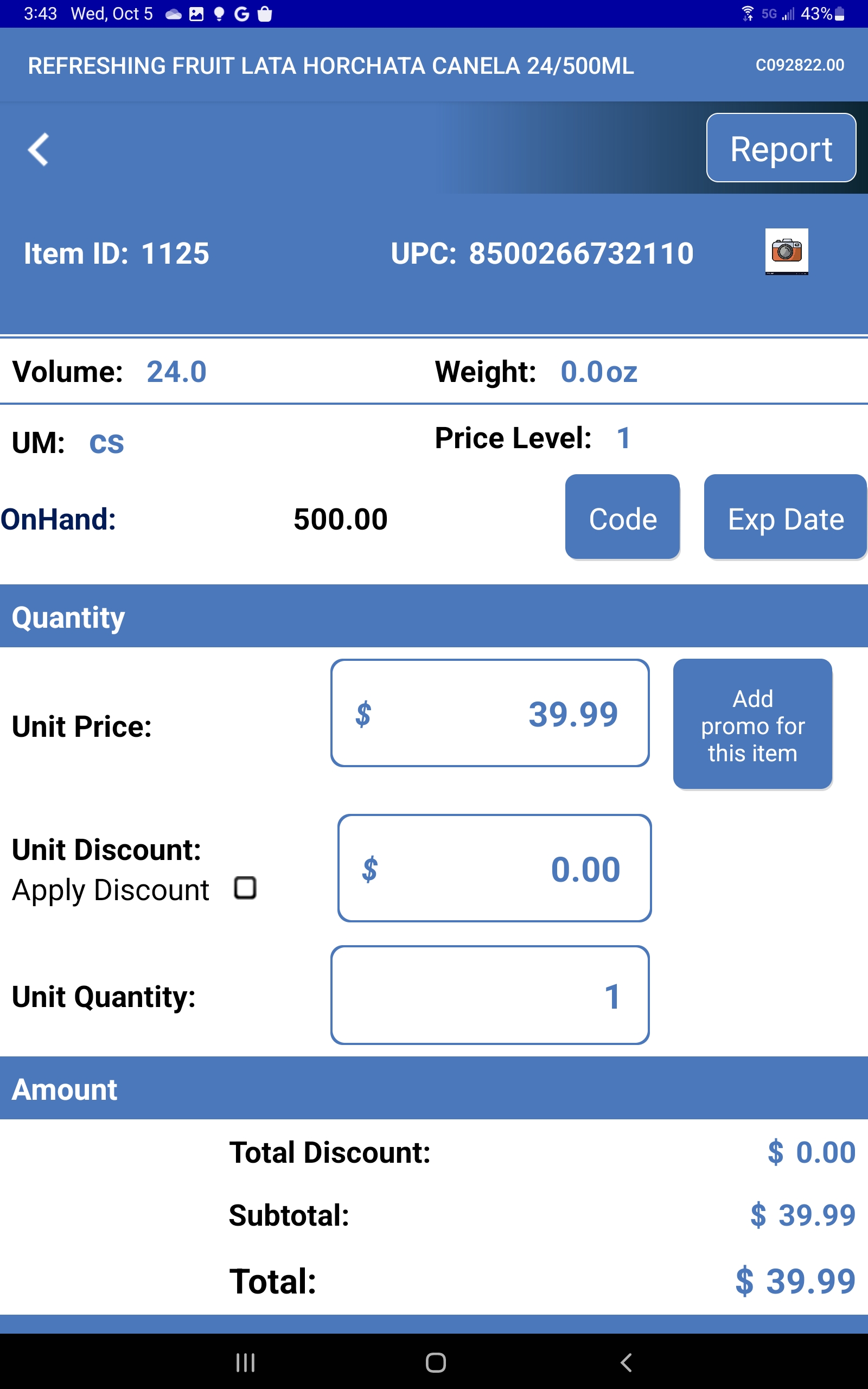Edit the Unit Discount amount field
Image resolution: width=868 pixels, height=1389 pixels.
point(494,868)
